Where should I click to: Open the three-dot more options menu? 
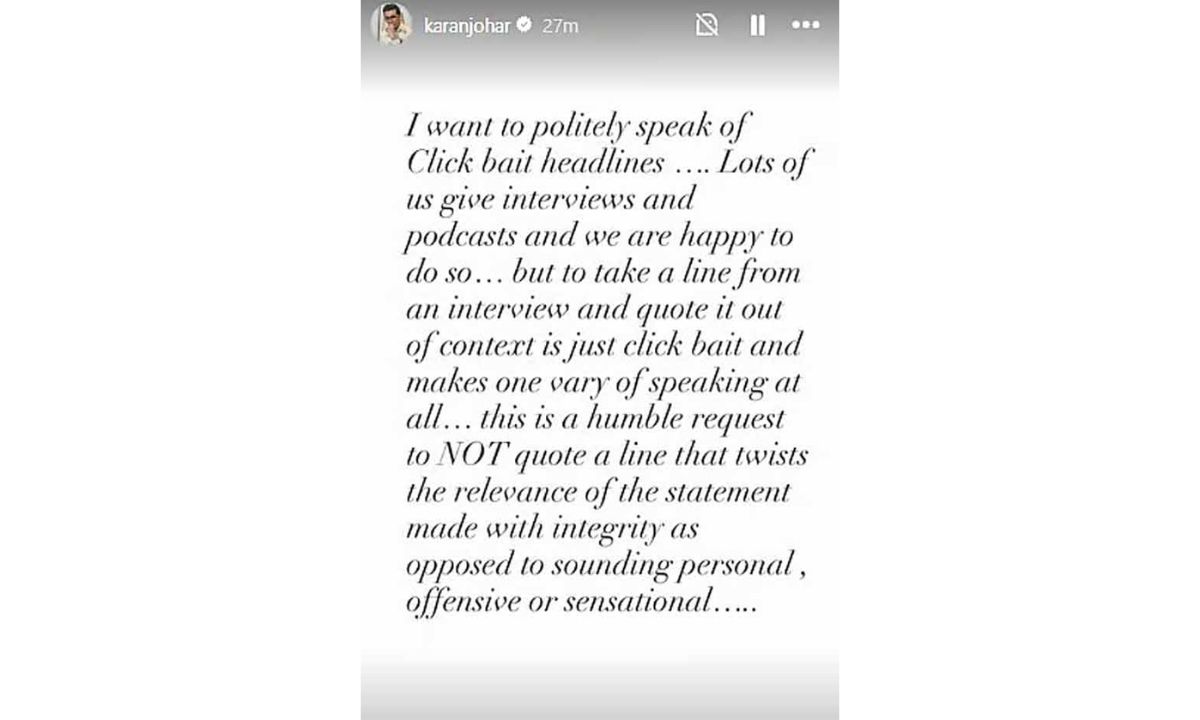805,26
